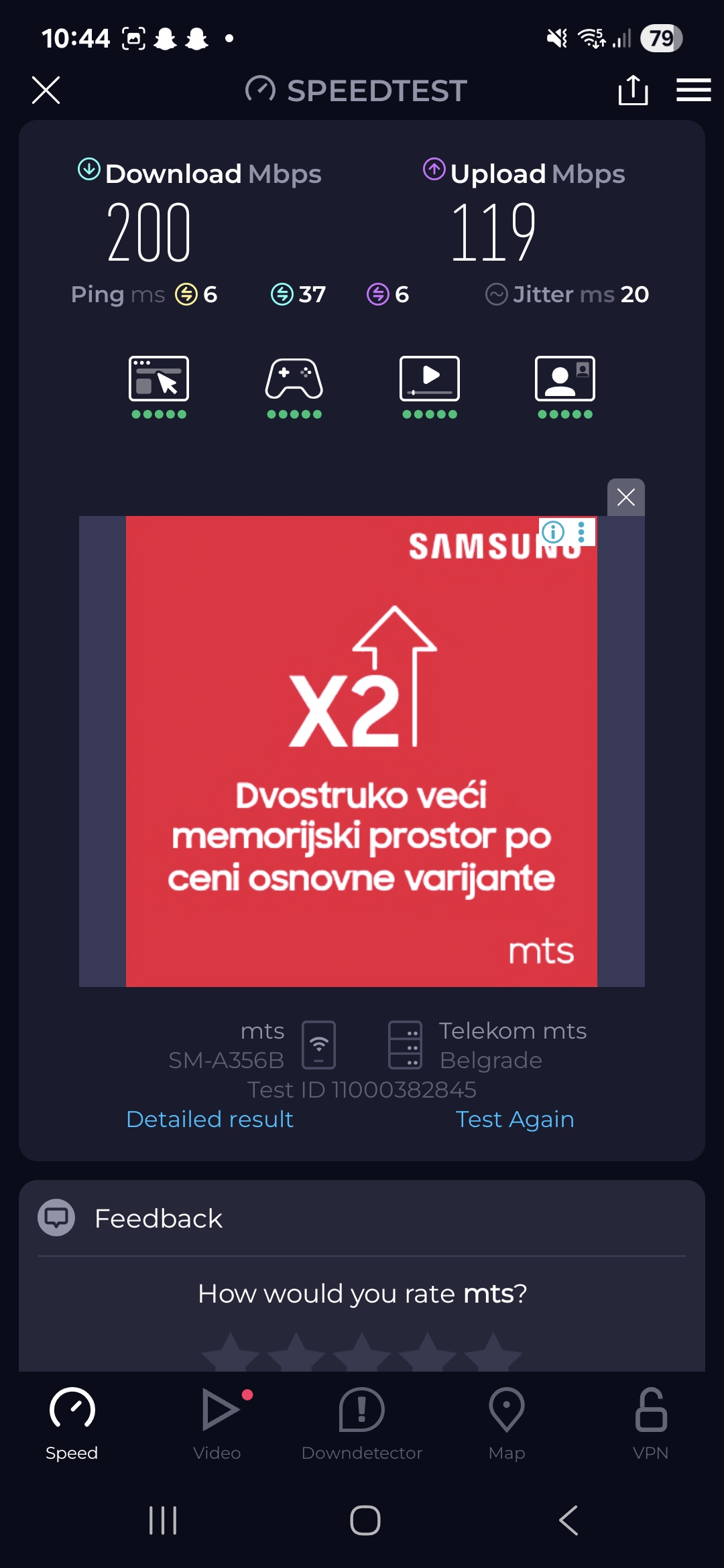This screenshot has height=1568, width=724.
Task: View the web browsing quality rating
Action: point(159,387)
